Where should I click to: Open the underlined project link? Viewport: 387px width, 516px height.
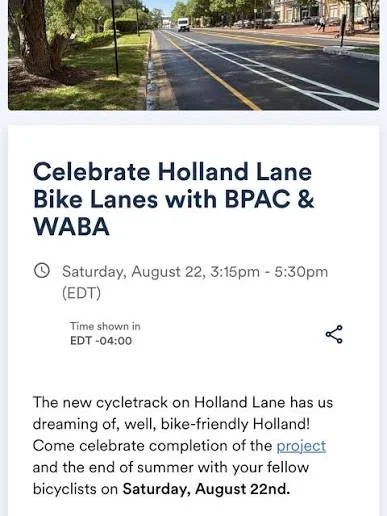click(301, 446)
